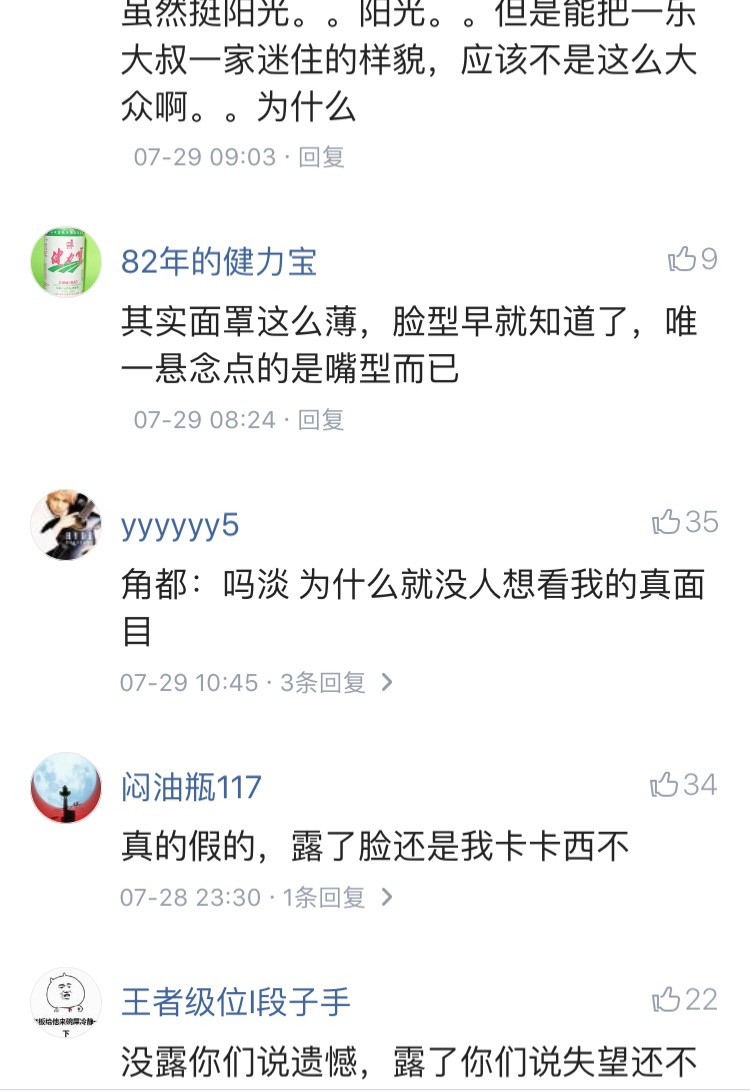This screenshot has width=750, height=1091.
Task: Open 王者级位I段子手's profile name
Action: pyautogui.click(x=235, y=1003)
